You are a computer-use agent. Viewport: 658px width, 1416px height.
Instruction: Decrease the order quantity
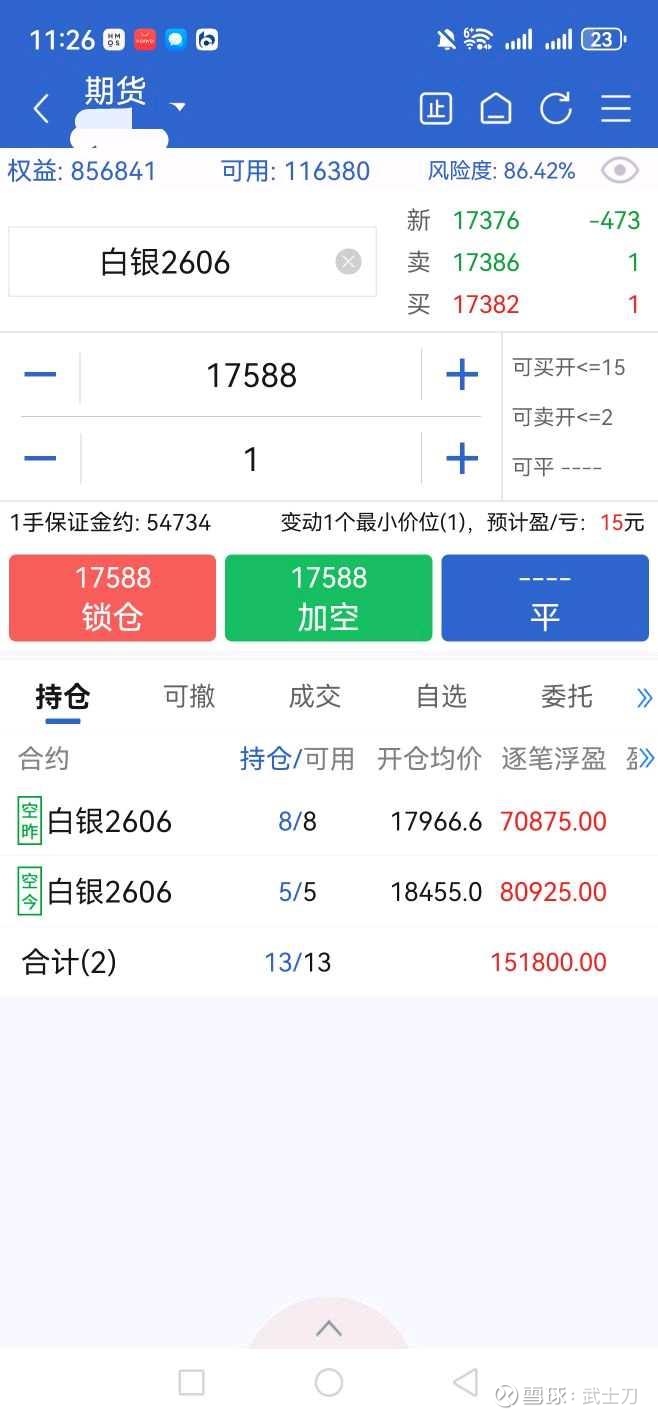pyautogui.click(x=40, y=458)
